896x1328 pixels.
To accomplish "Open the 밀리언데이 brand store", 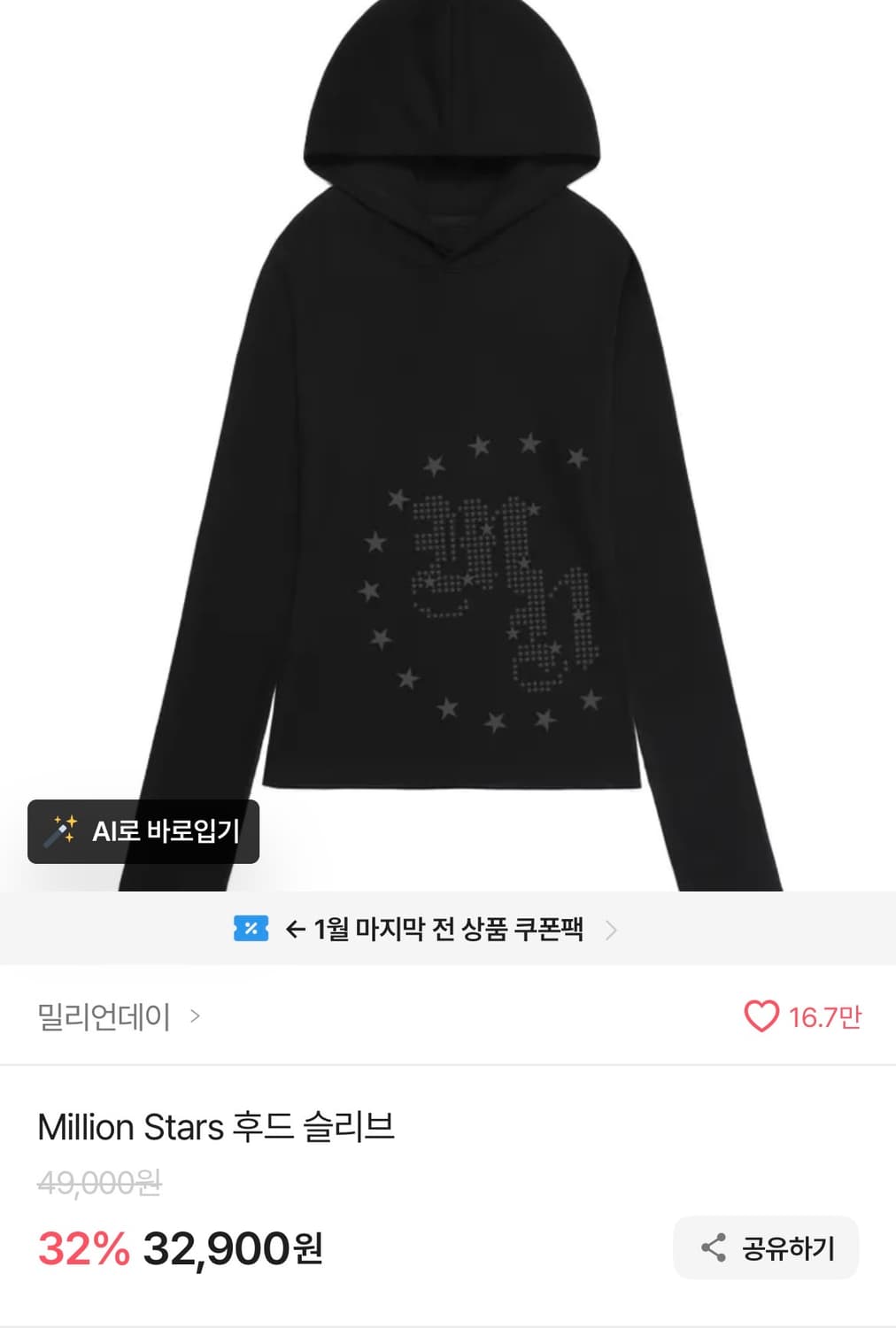I will [102, 1017].
